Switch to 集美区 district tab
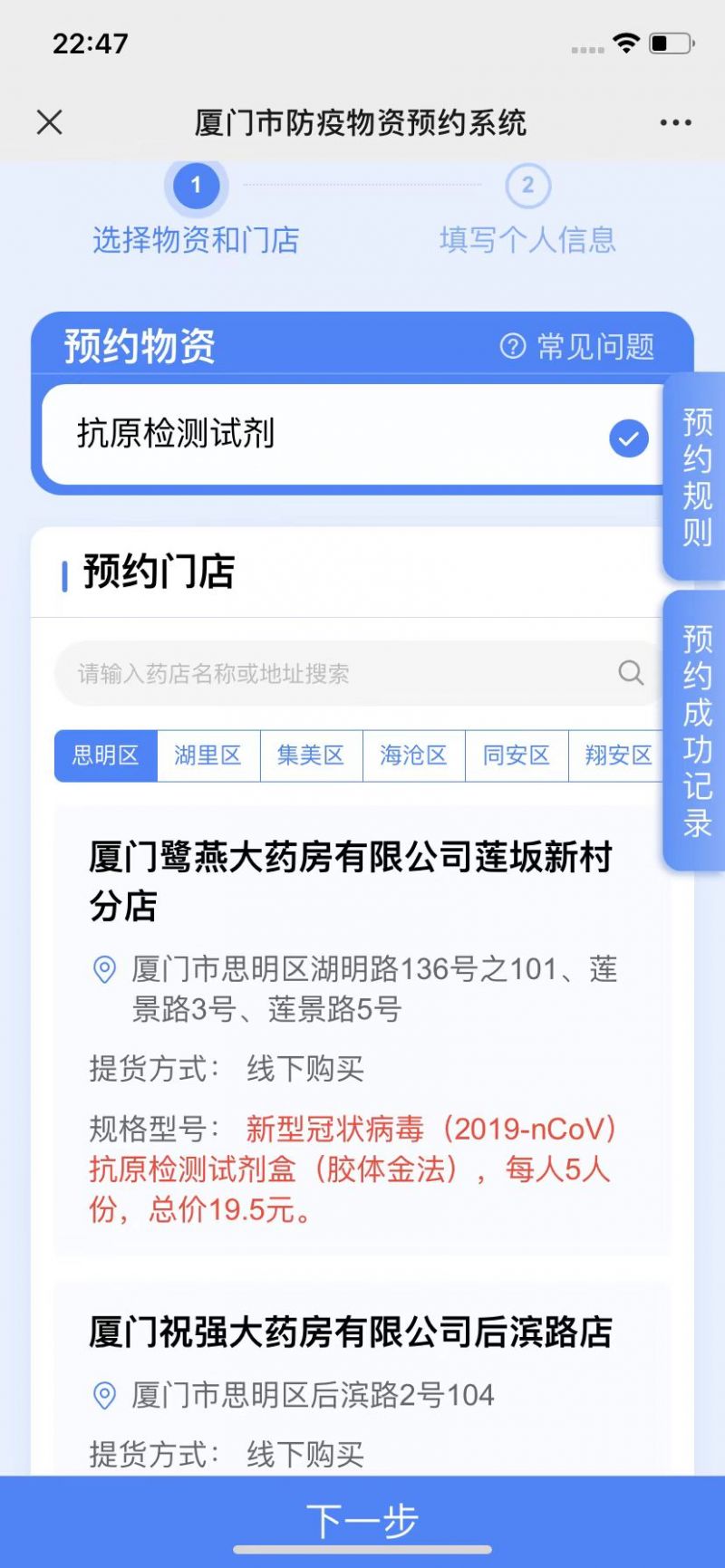 click(x=311, y=755)
